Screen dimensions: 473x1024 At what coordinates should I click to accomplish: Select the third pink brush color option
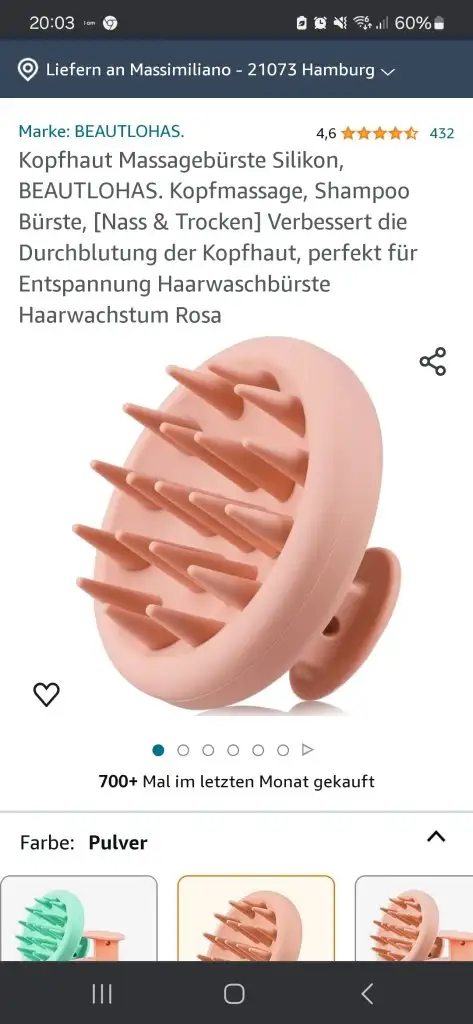click(x=414, y=918)
